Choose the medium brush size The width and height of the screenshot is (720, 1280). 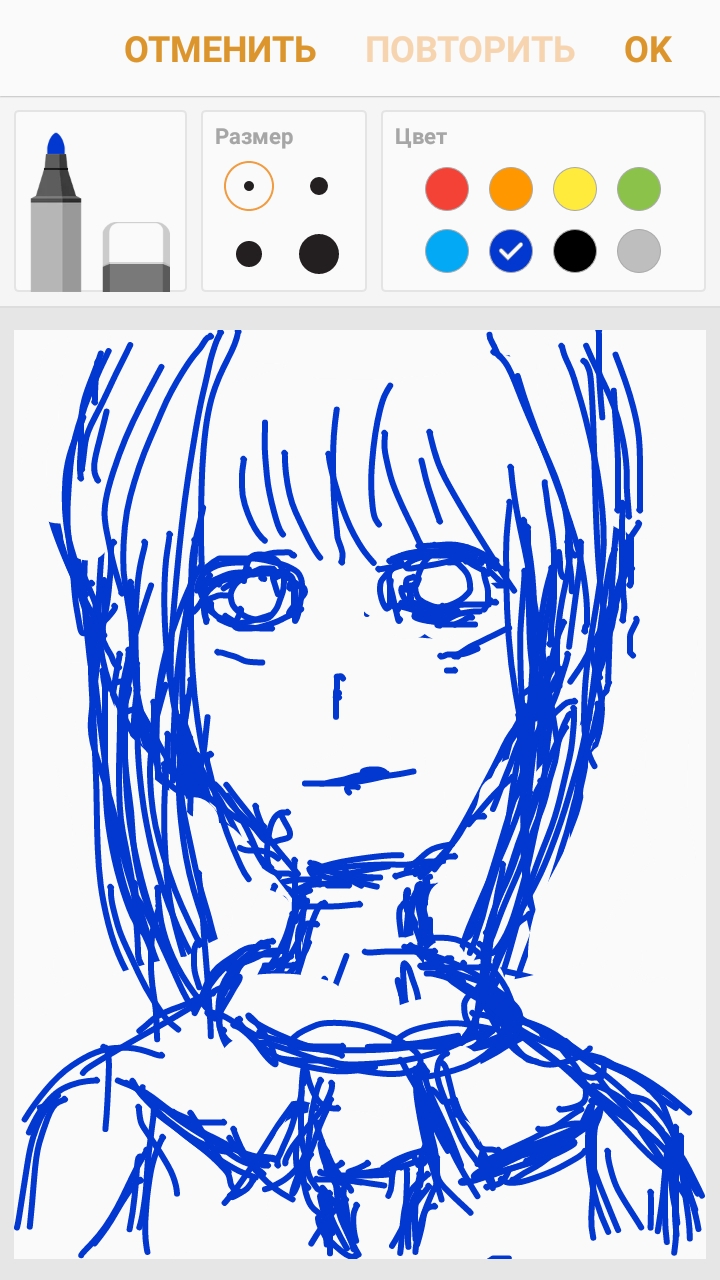point(249,254)
